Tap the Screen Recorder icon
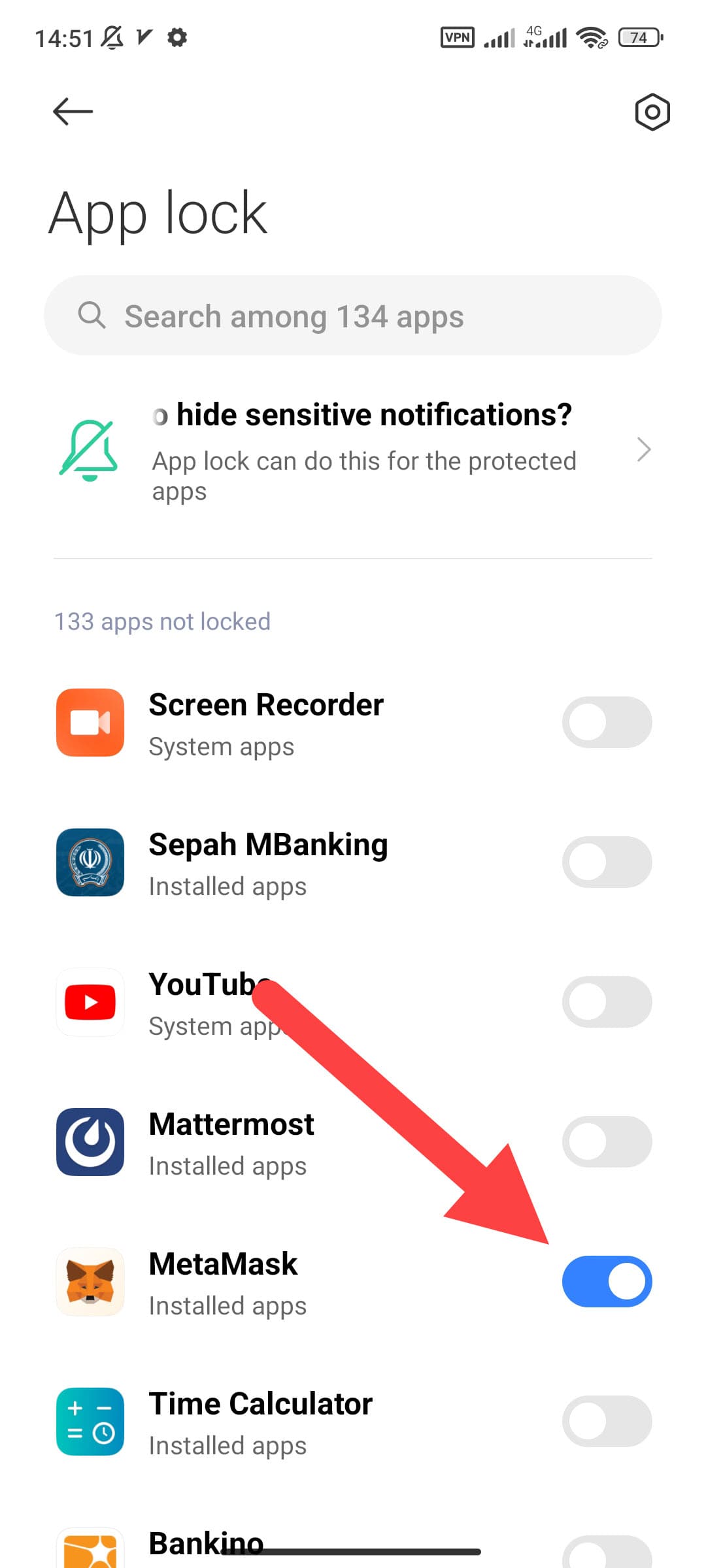The image size is (706, 1568). pyautogui.click(x=90, y=723)
